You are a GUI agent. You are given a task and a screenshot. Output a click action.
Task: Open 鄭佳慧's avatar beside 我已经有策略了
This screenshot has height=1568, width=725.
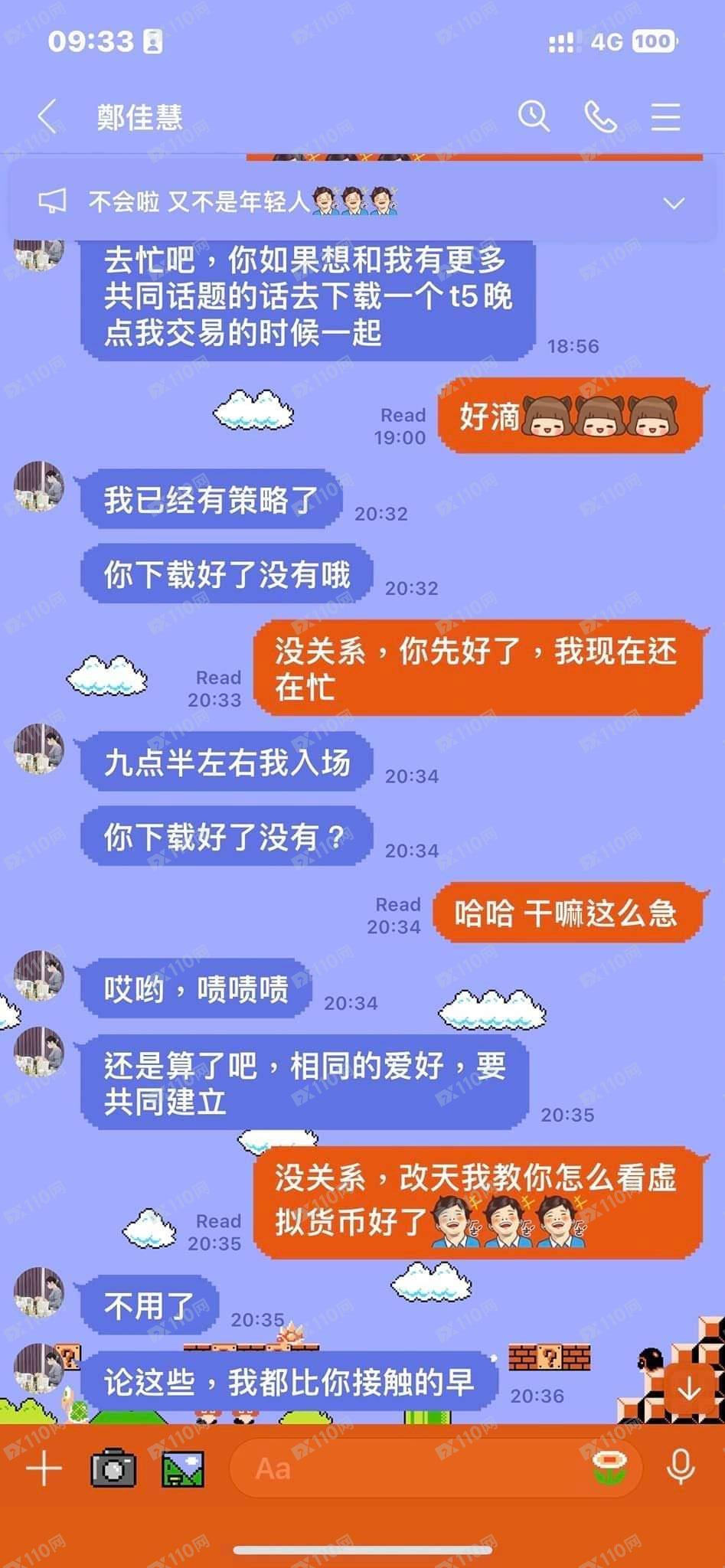pyautogui.click(x=39, y=486)
